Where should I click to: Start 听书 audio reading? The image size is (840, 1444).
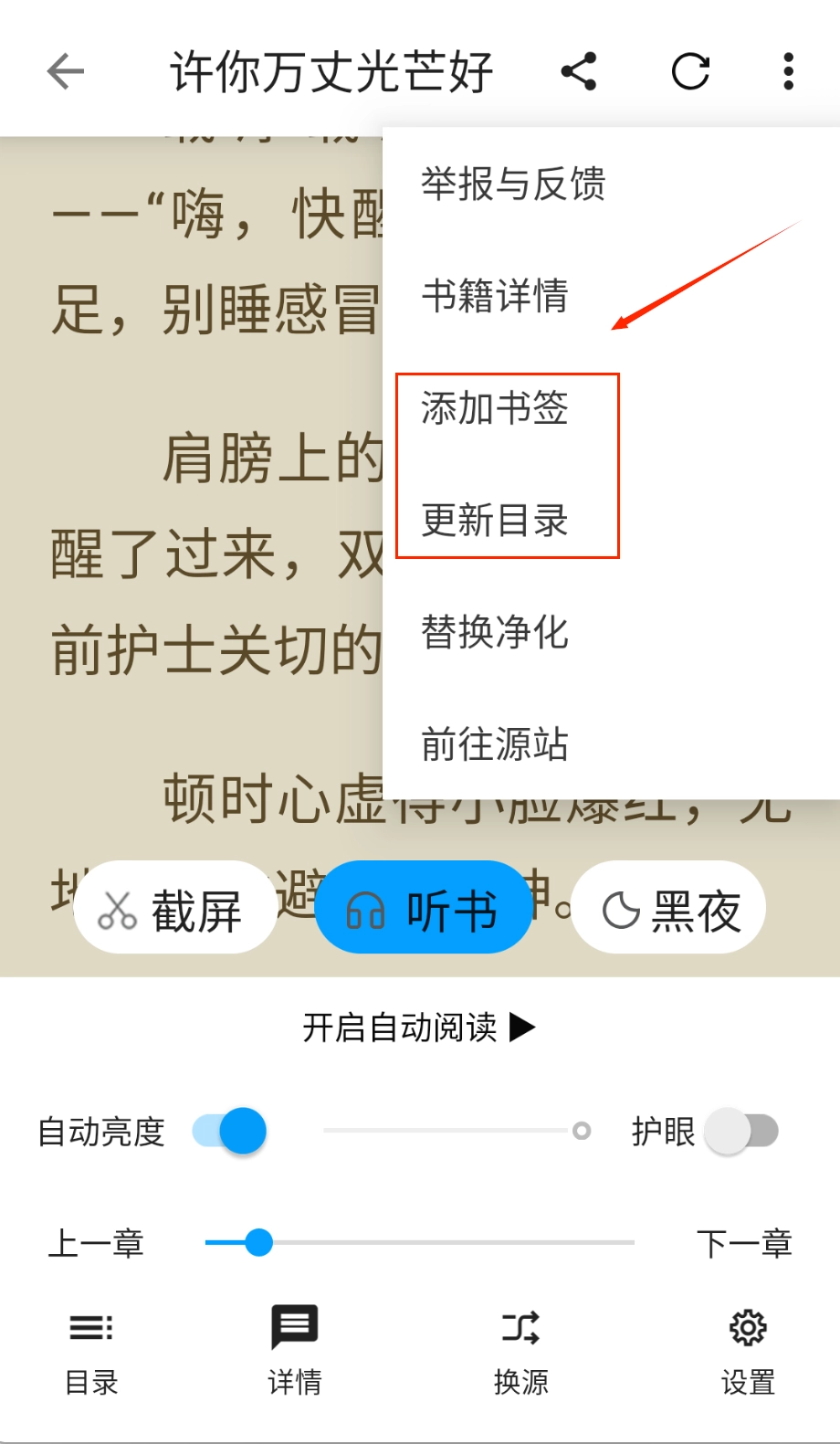[x=424, y=910]
